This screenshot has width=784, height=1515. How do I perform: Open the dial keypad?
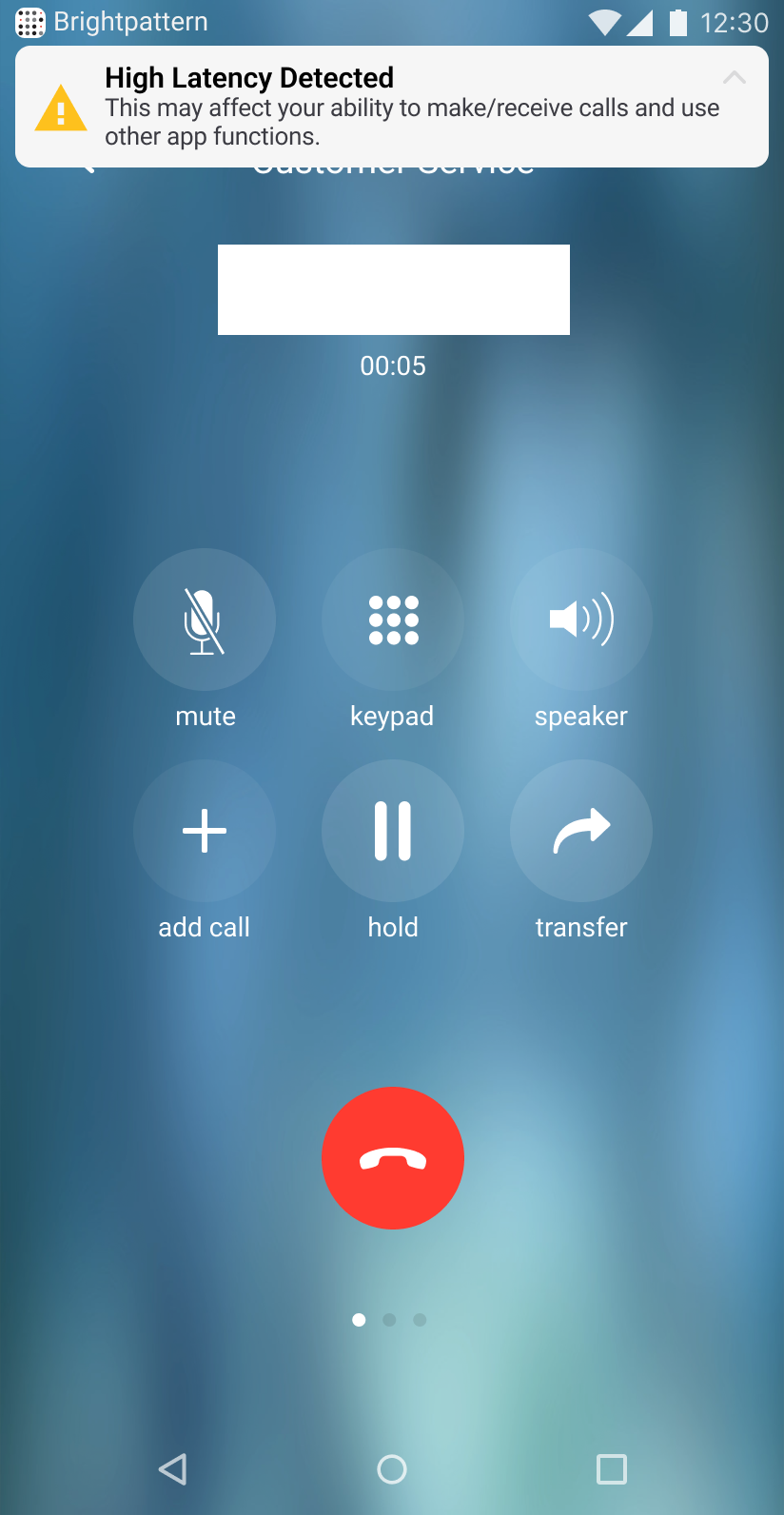pos(393,620)
